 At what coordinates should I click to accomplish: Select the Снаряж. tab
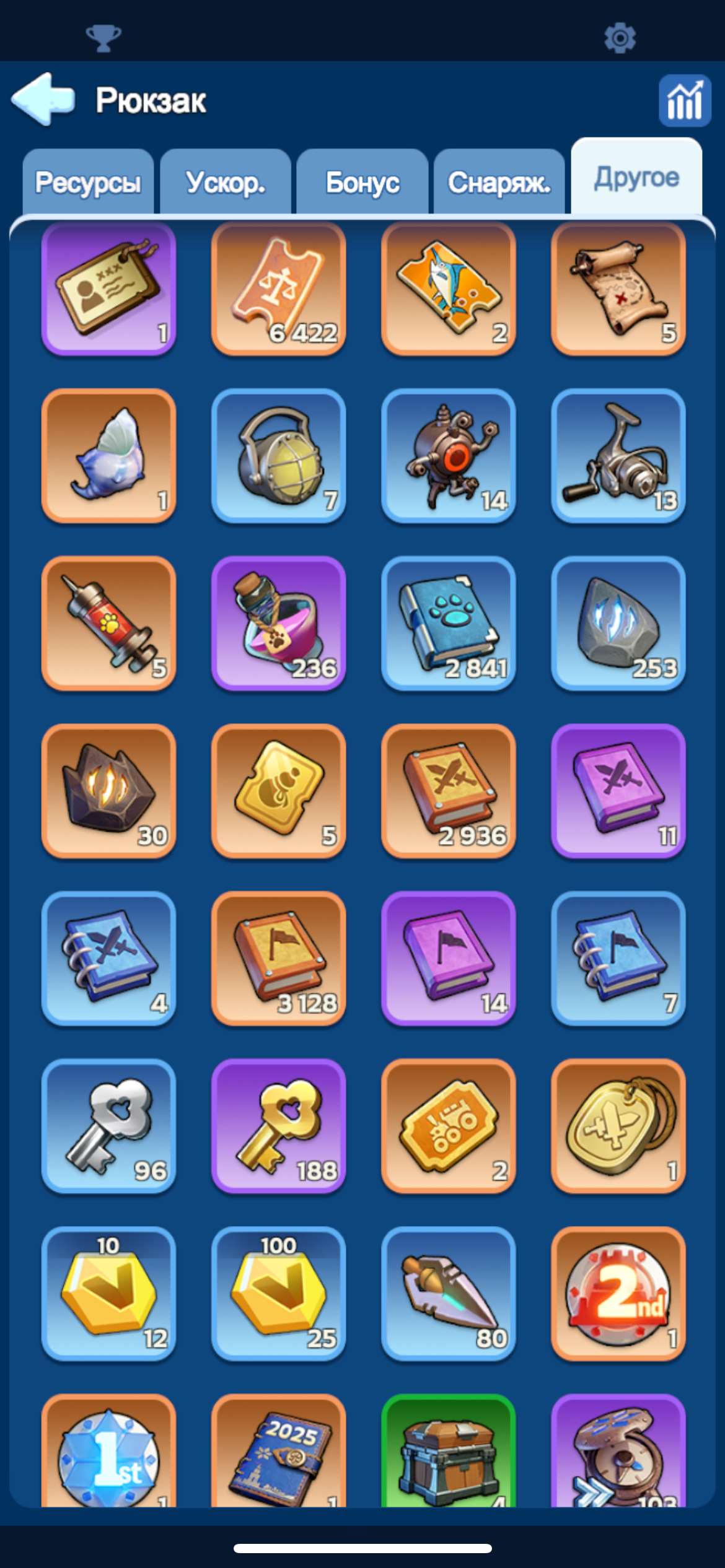(499, 183)
